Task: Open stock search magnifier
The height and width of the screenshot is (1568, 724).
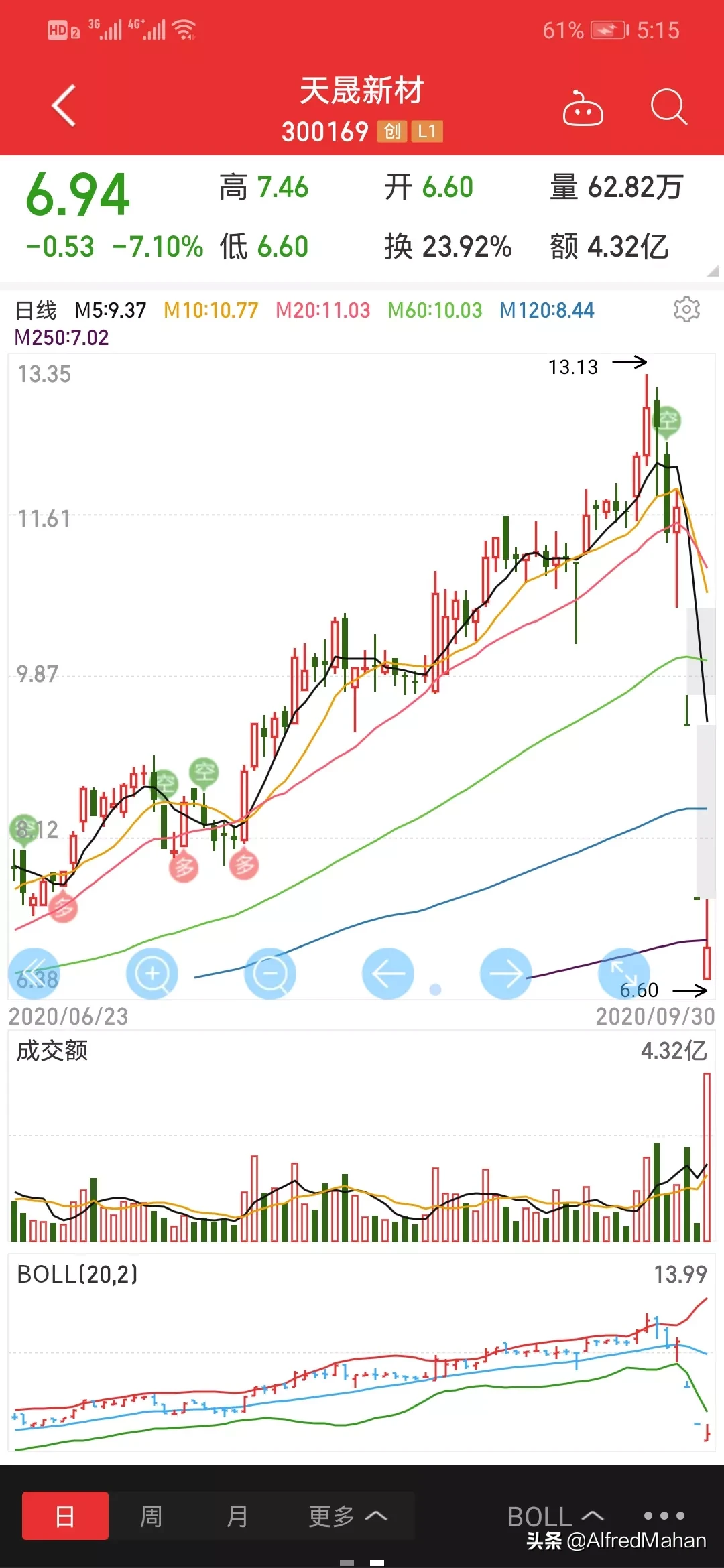Action: (669, 107)
